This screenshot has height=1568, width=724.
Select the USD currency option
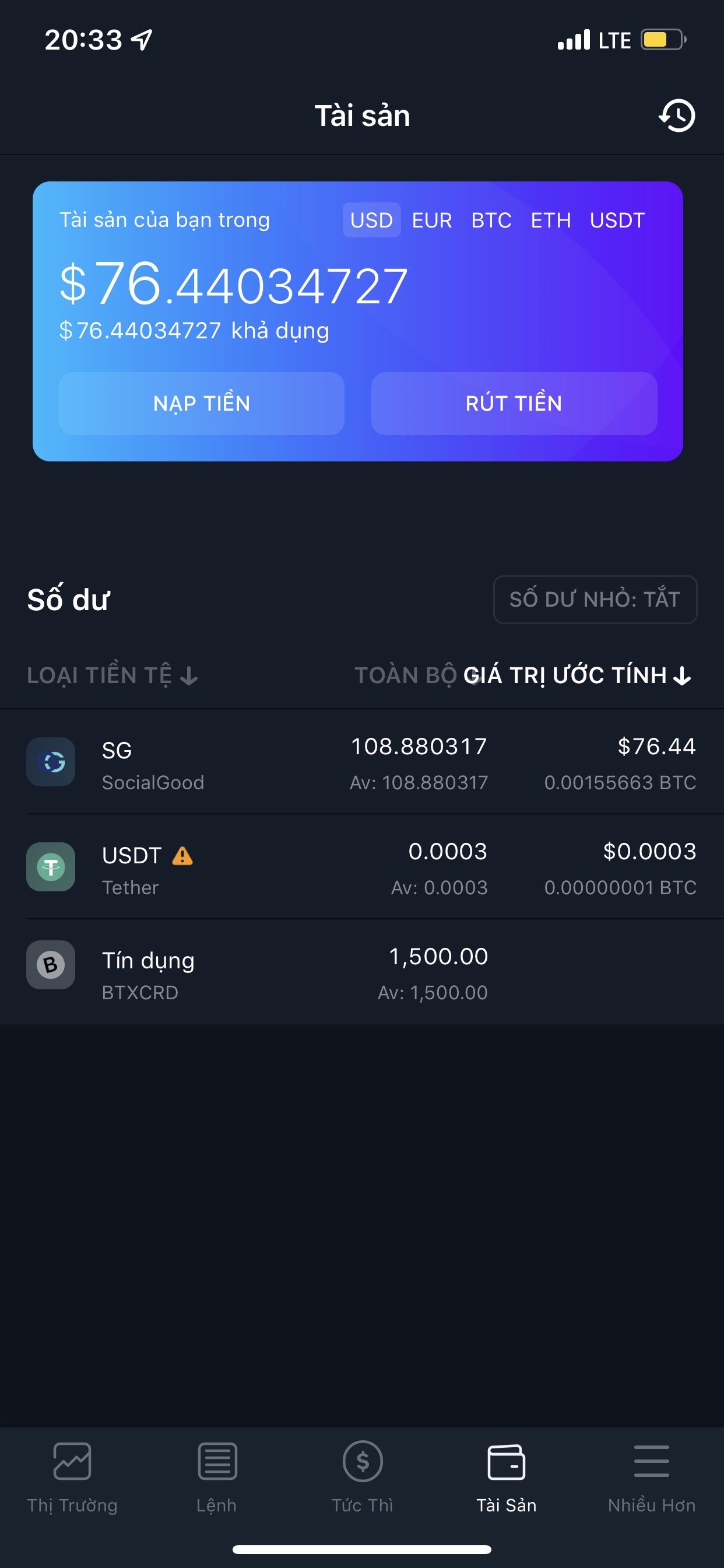tap(371, 220)
